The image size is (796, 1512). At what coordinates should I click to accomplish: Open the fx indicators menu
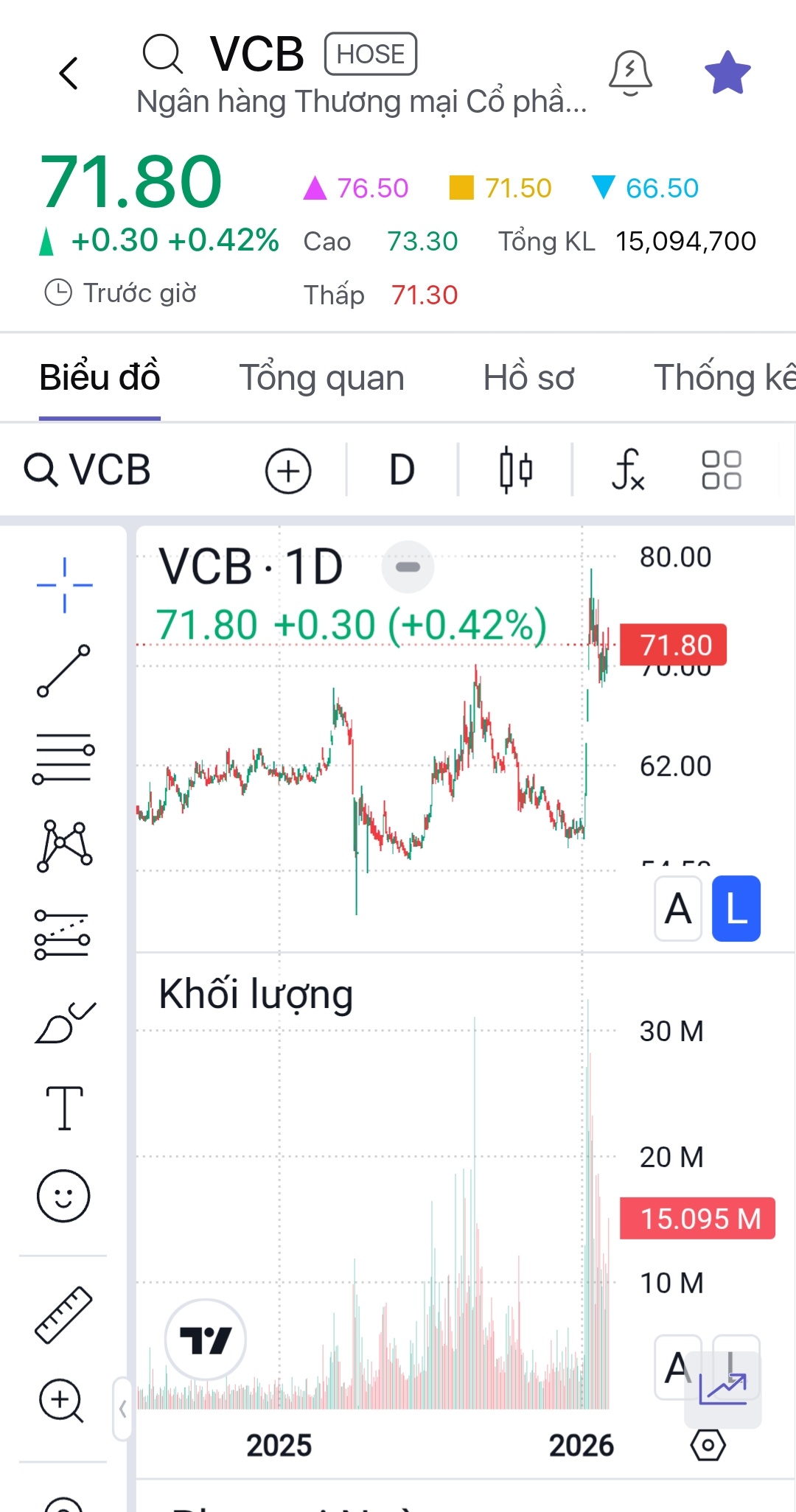click(x=627, y=470)
